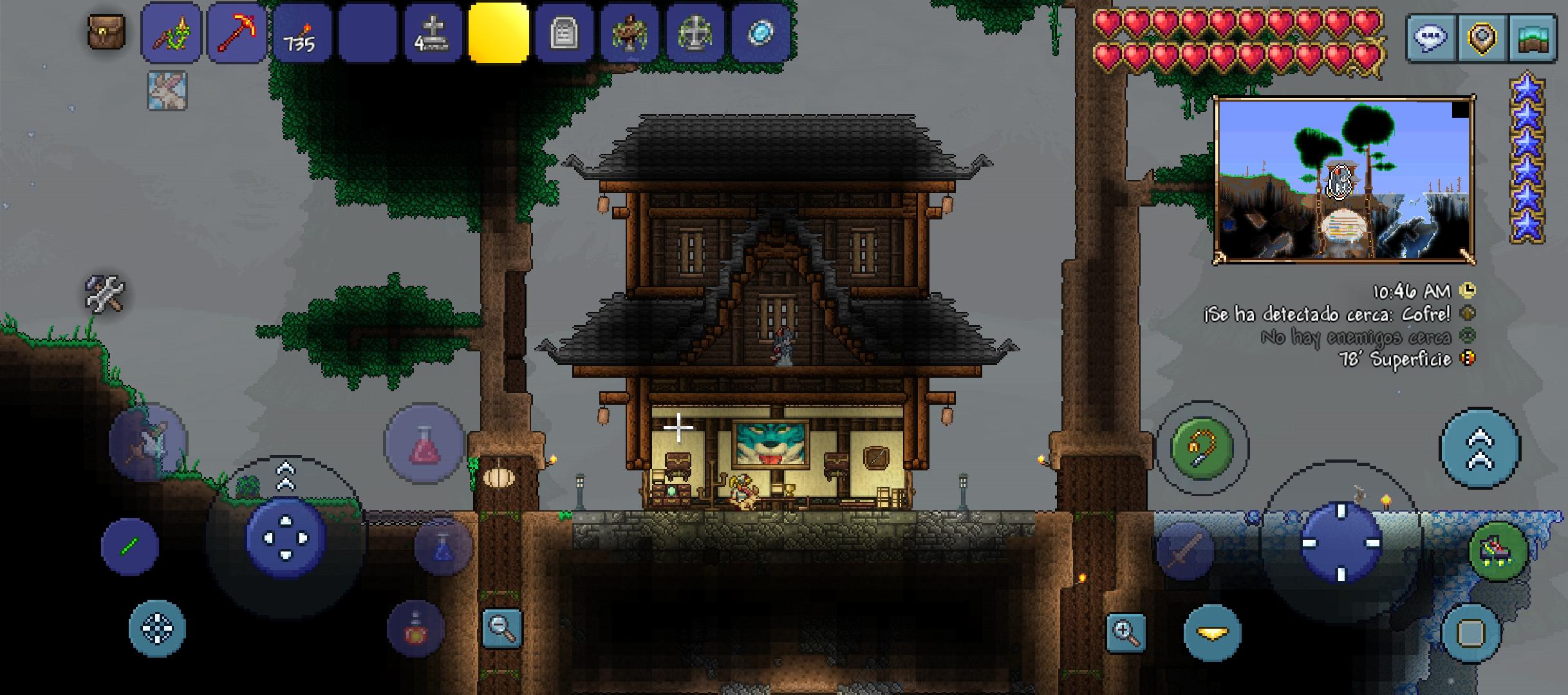Open the inventory bag
The height and width of the screenshot is (695, 1568).
click(x=106, y=32)
